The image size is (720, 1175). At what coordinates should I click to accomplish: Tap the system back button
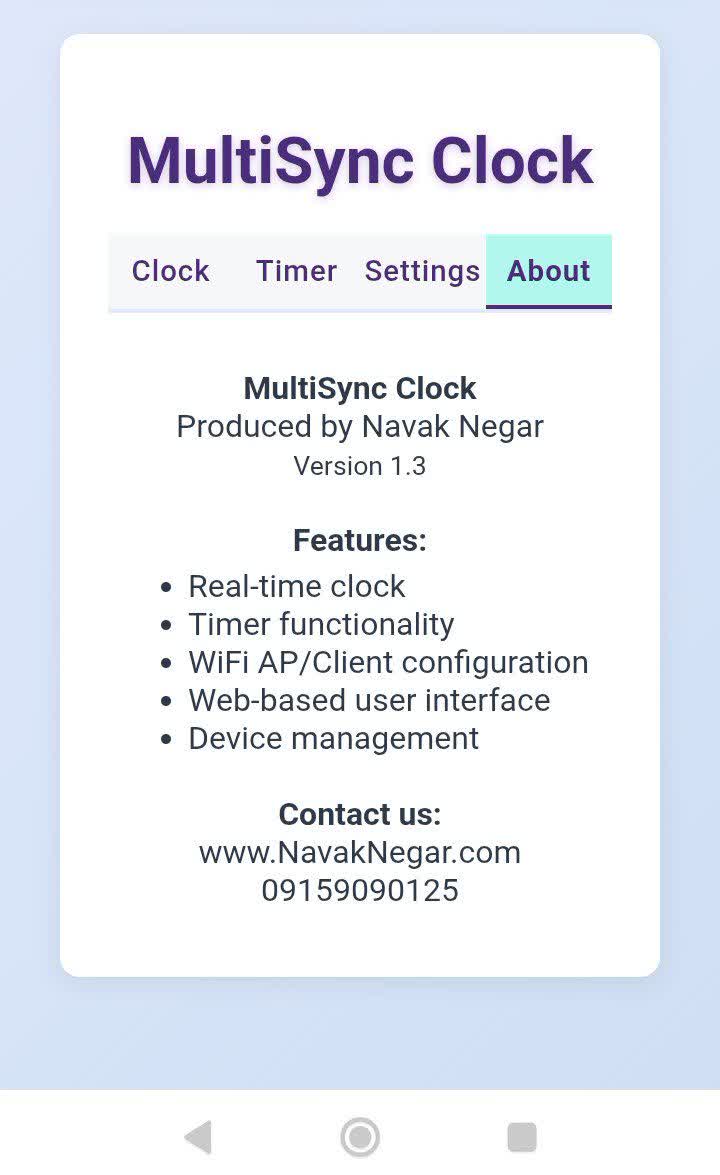pos(199,1137)
